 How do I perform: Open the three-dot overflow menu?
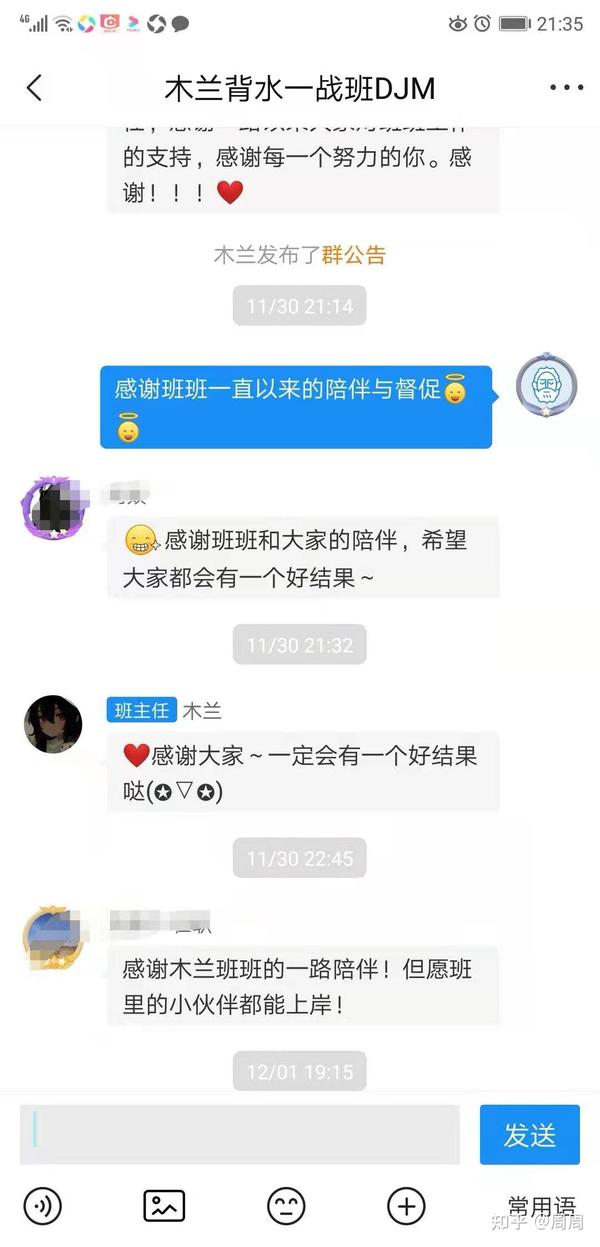click(x=566, y=88)
